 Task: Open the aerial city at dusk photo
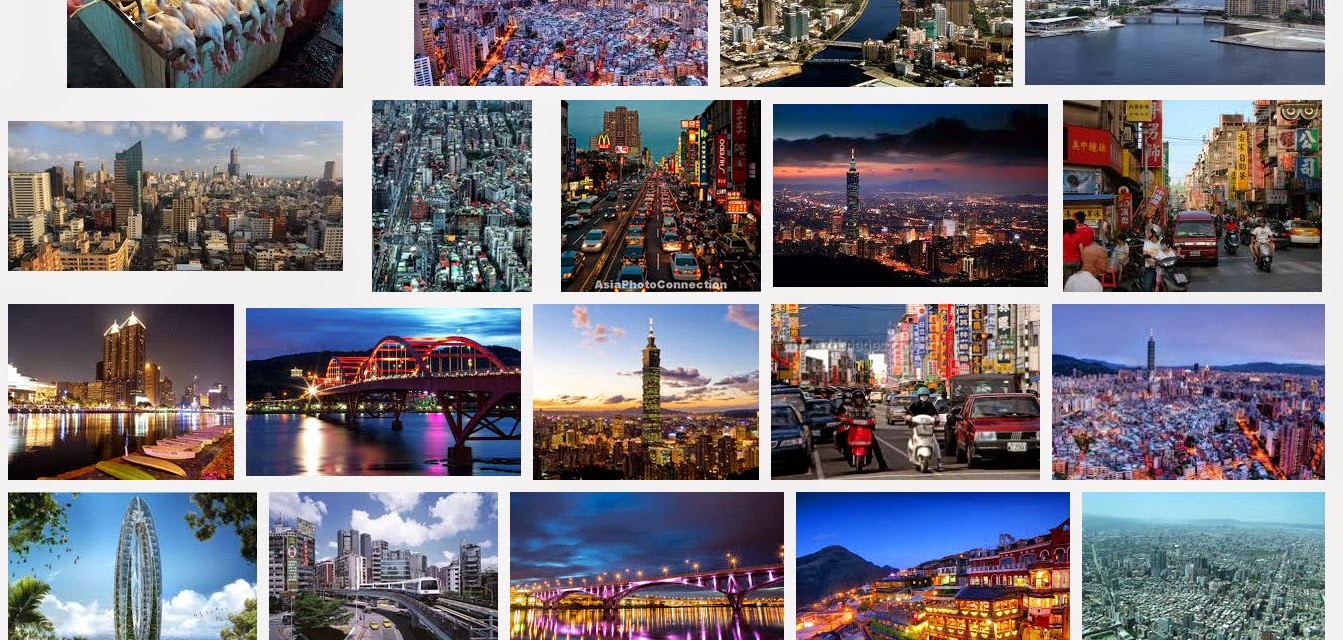561,43
